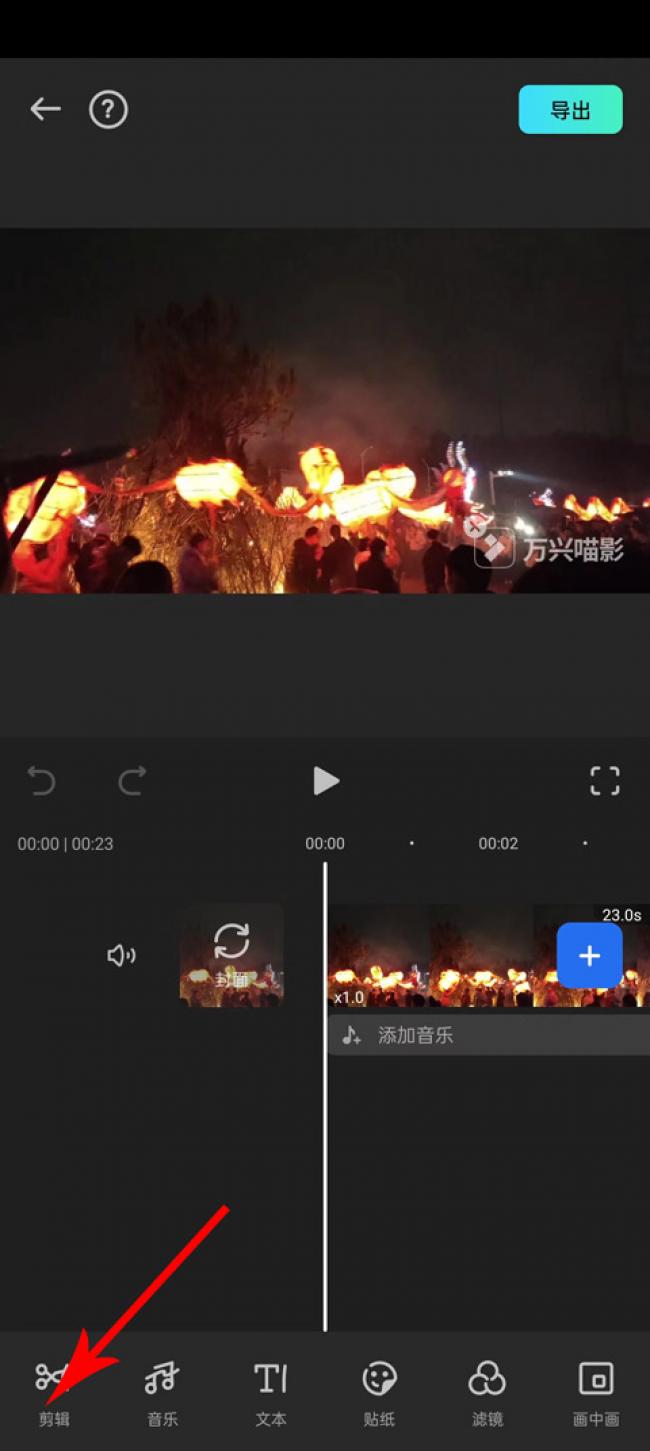Viewport: 650px width, 1451px height.
Task: Open the help question mark icon
Action: (x=109, y=109)
